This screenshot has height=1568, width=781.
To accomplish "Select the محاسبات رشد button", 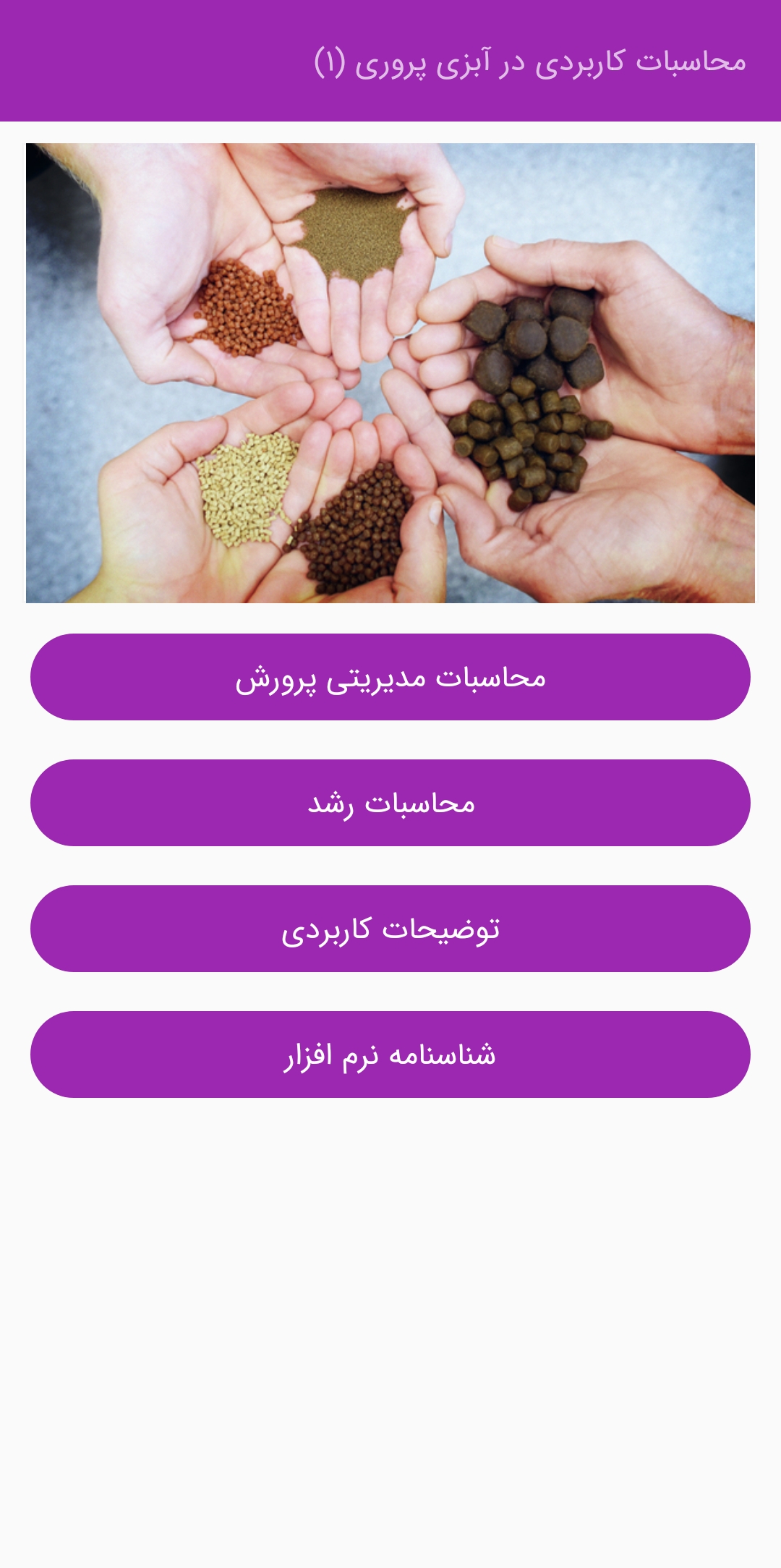I will point(390,803).
